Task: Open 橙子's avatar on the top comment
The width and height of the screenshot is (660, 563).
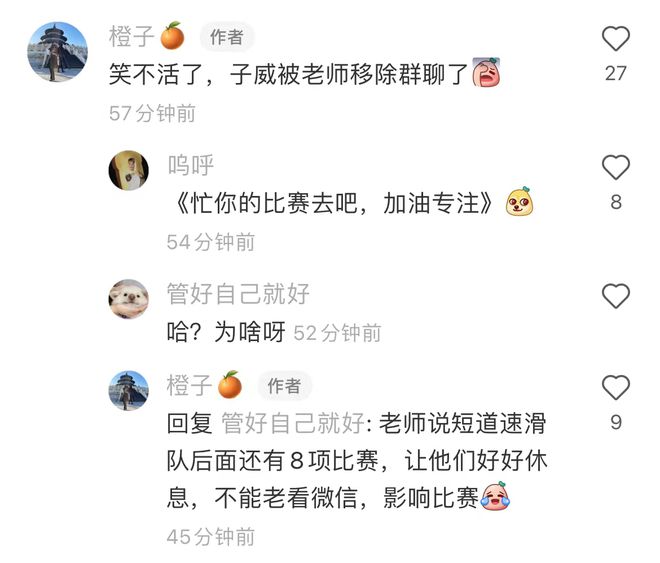Action: pyautogui.click(x=57, y=51)
